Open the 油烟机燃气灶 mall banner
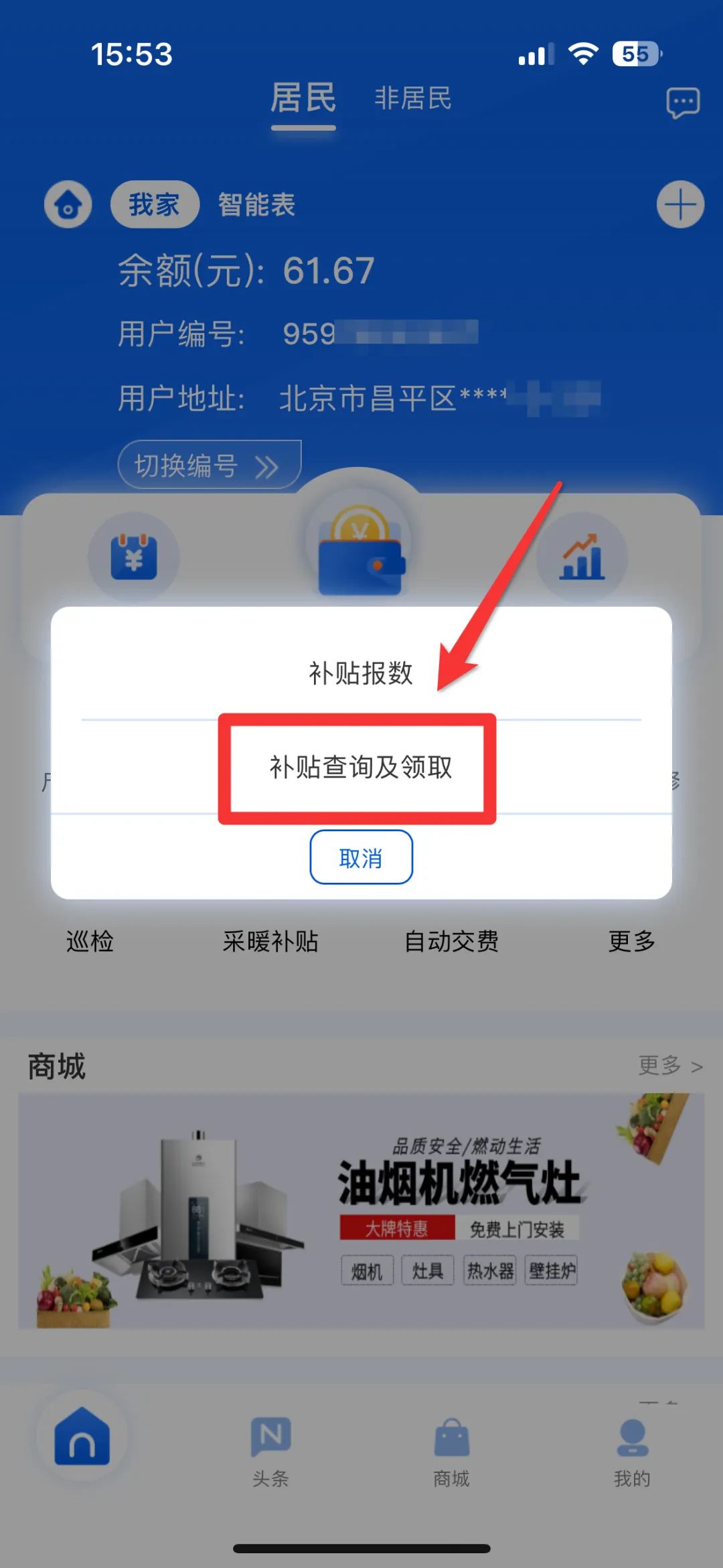This screenshot has width=723, height=1568. tap(361, 1210)
